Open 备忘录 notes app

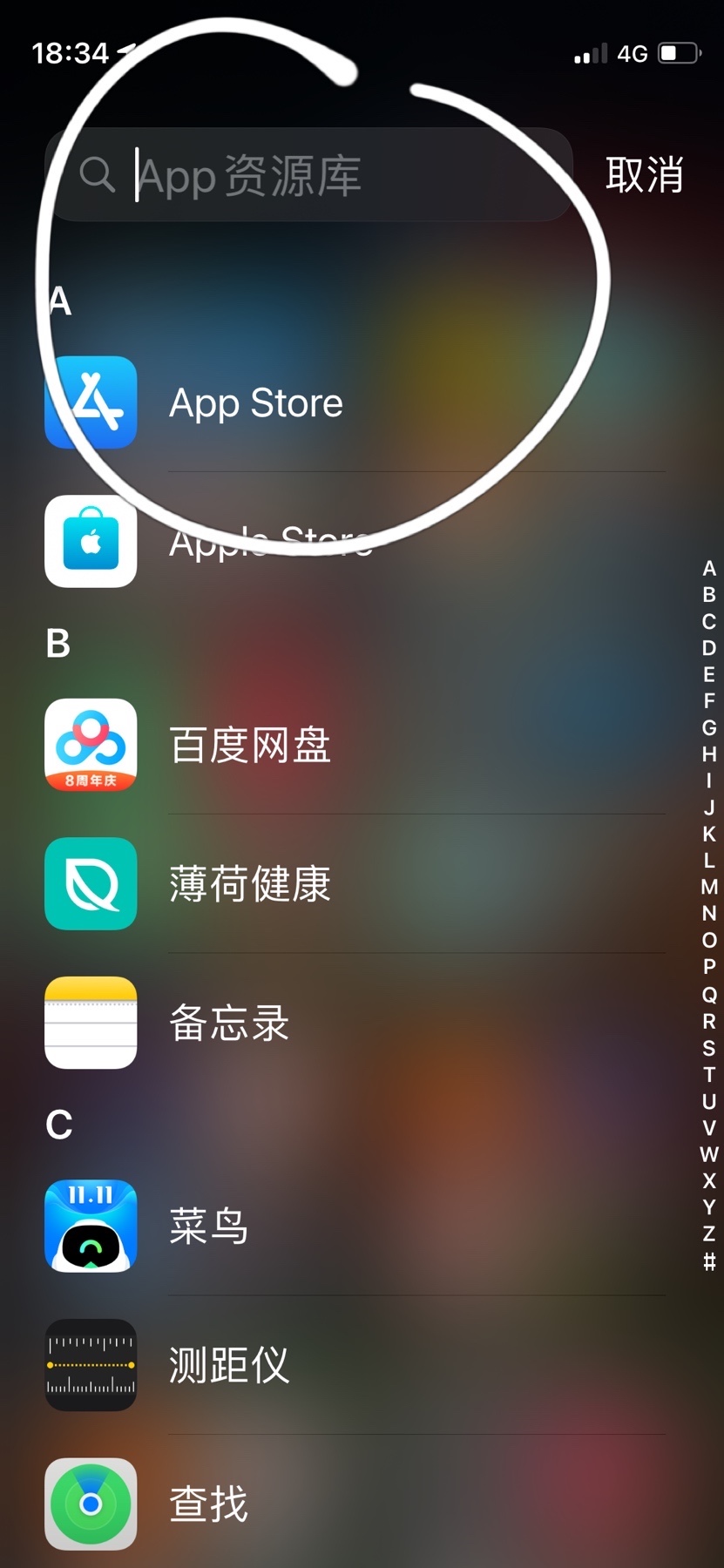click(x=91, y=1023)
